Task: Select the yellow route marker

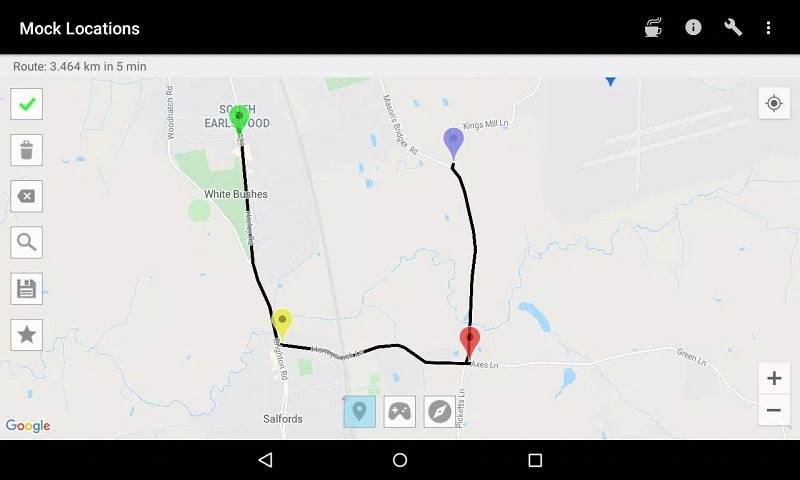Action: click(282, 322)
